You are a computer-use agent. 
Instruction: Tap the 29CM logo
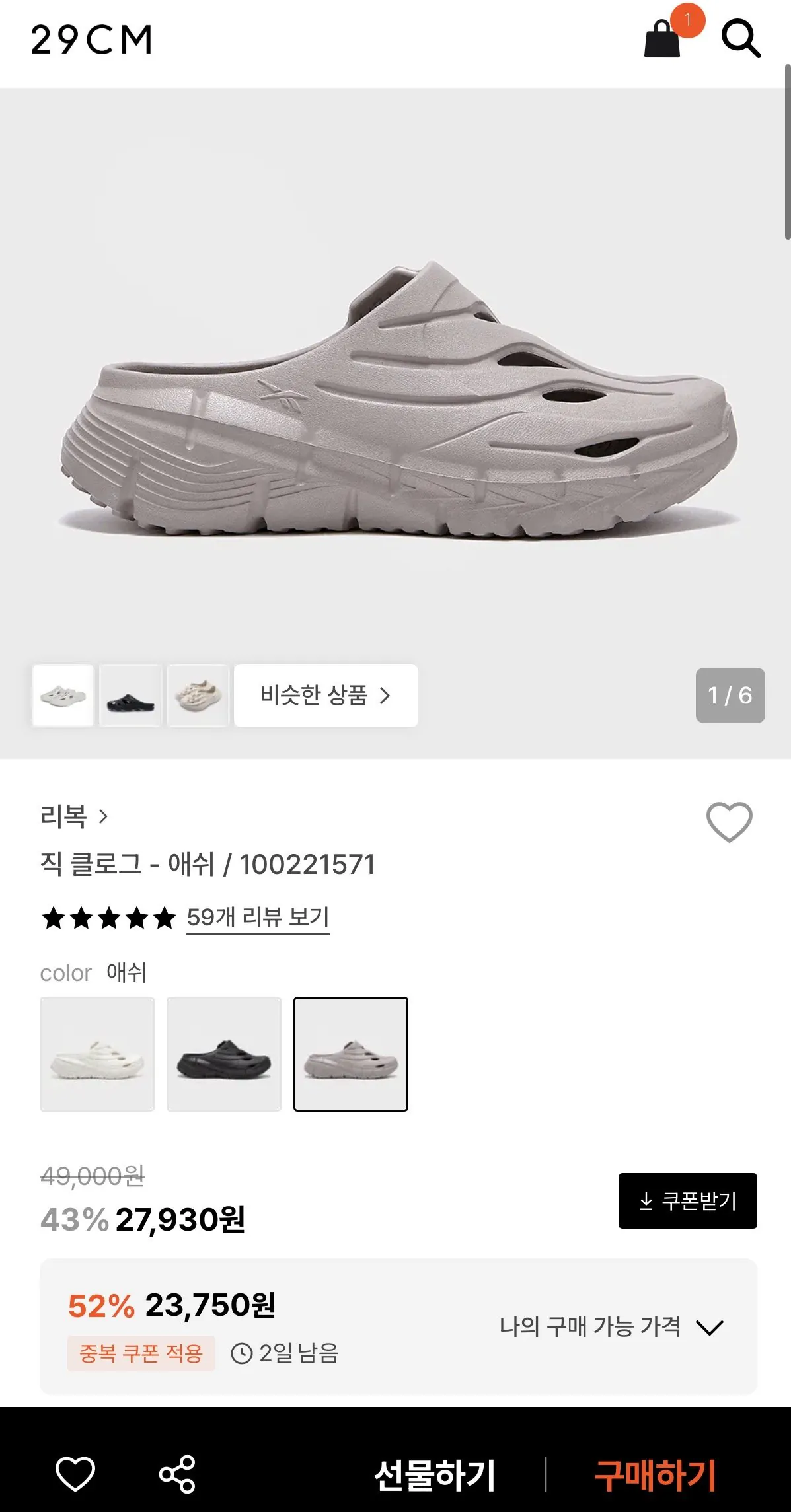(x=91, y=41)
